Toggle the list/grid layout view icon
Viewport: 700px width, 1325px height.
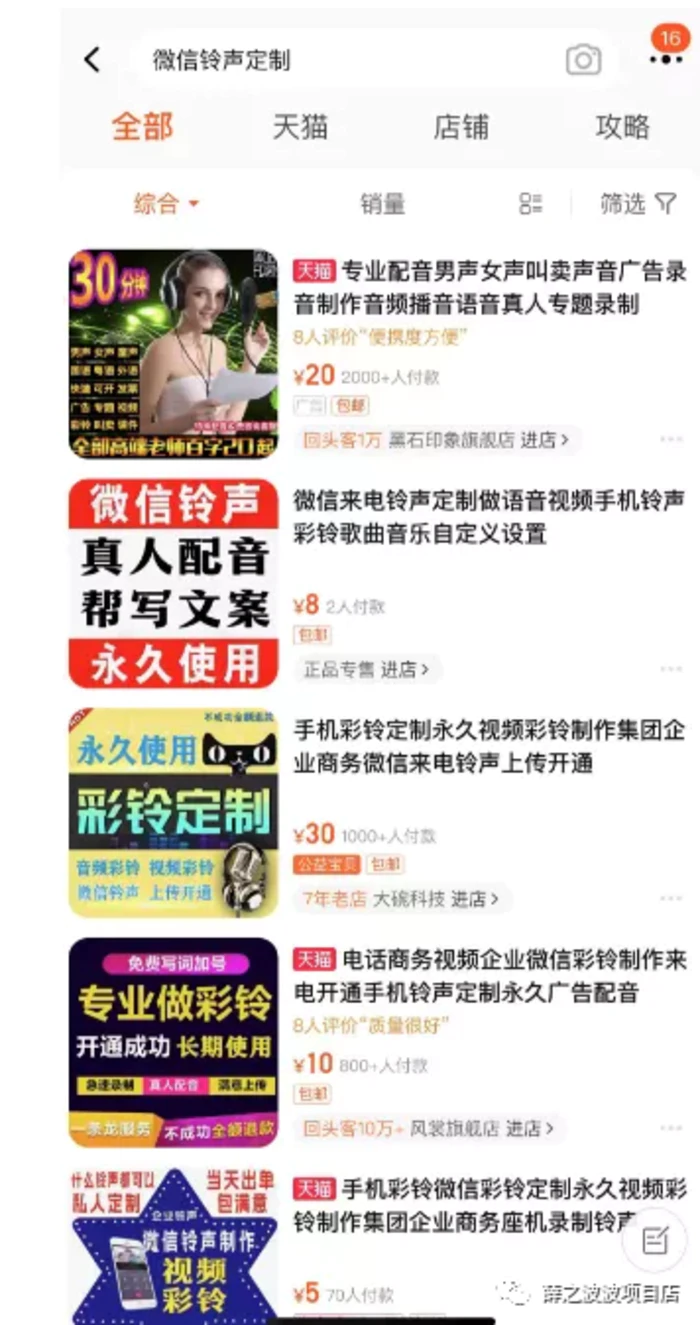(x=531, y=204)
